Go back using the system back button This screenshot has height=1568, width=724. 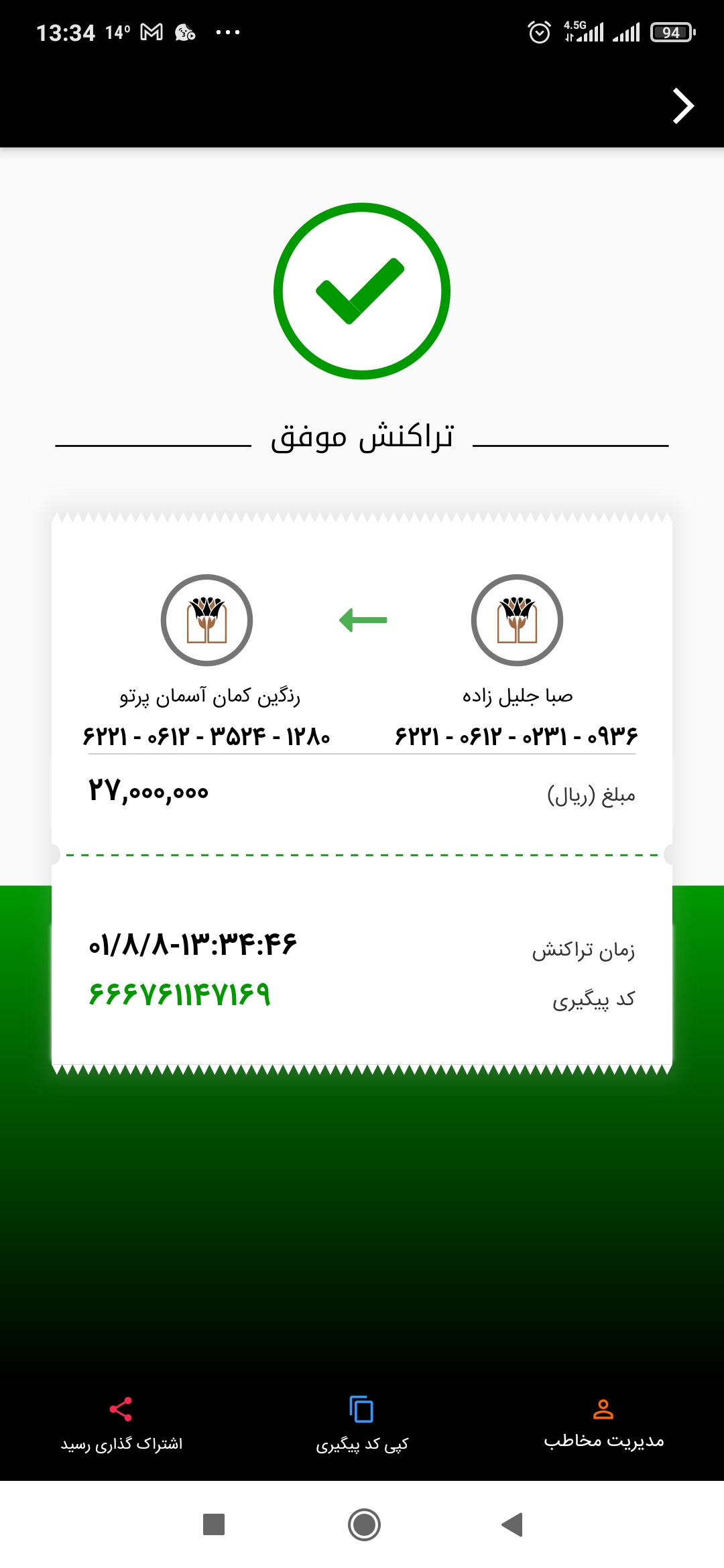click(x=512, y=1524)
